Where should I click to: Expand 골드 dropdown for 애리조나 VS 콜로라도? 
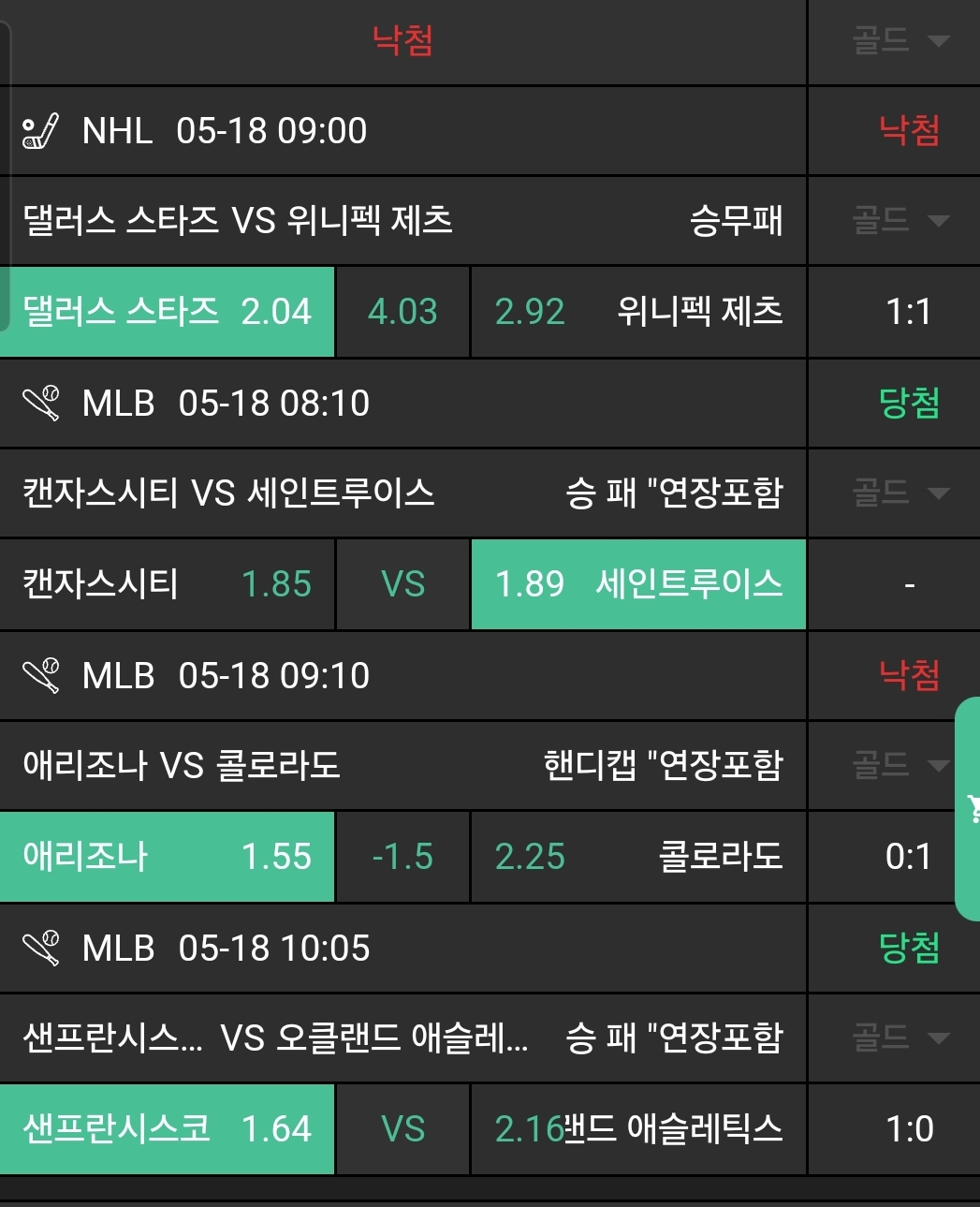pyautogui.click(x=900, y=765)
